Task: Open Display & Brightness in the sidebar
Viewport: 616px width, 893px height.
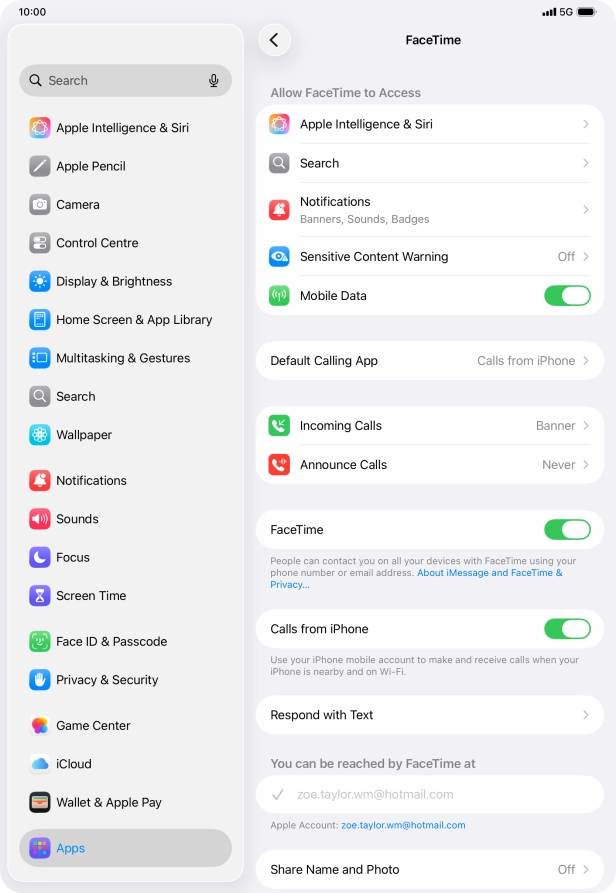Action: (114, 282)
